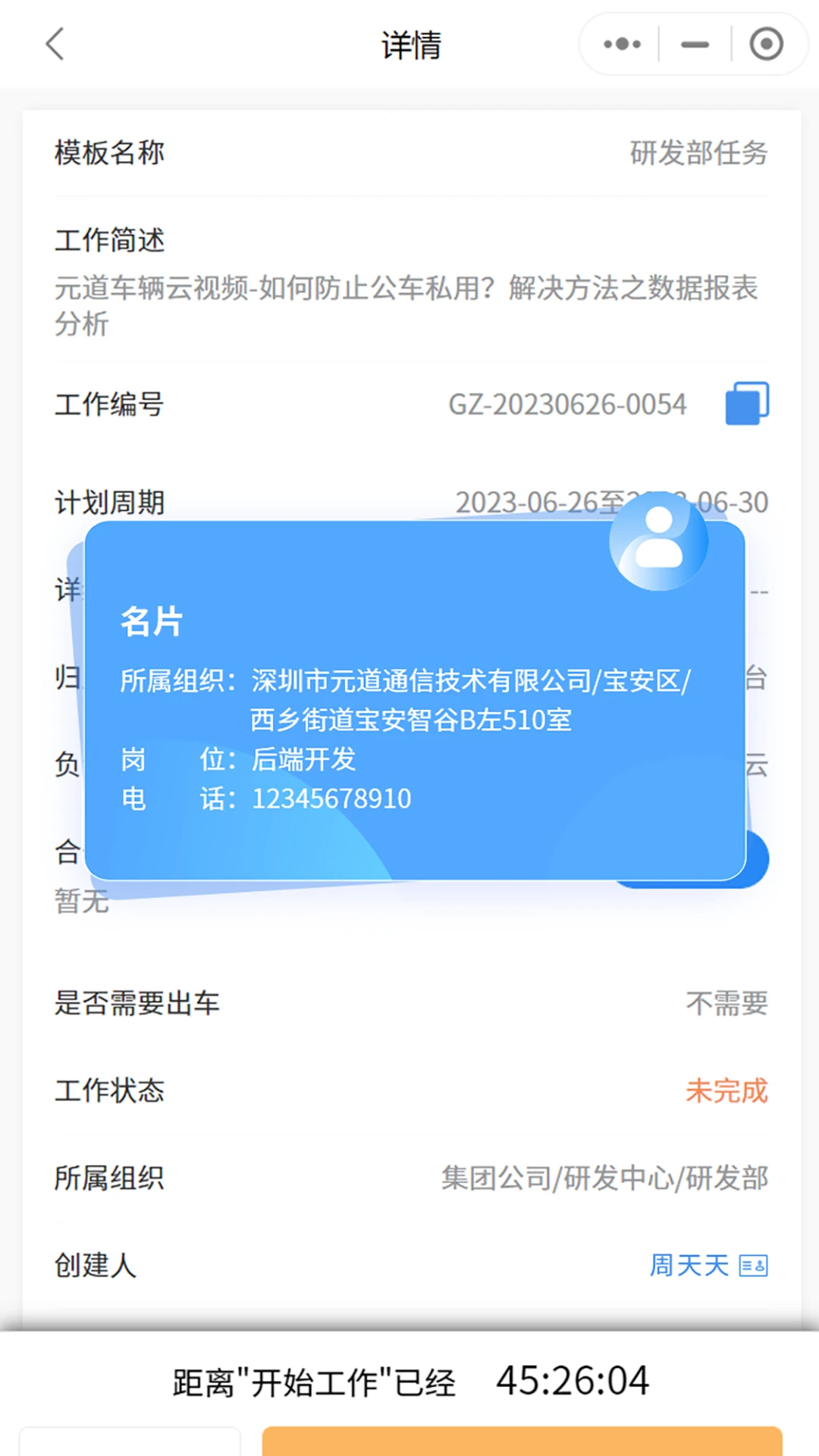The width and height of the screenshot is (819, 1456).
Task: Select creator name 周天天
Action: pyautogui.click(x=689, y=1265)
